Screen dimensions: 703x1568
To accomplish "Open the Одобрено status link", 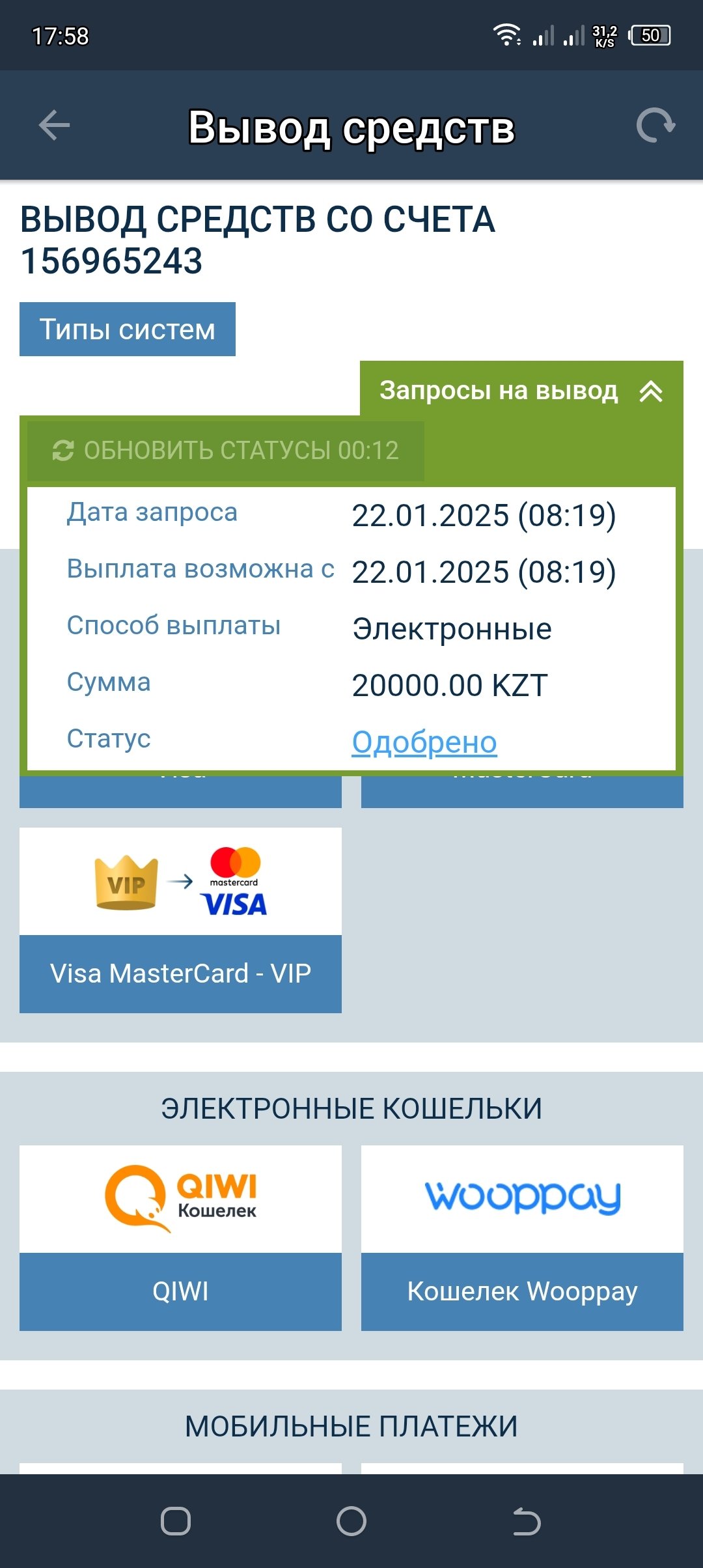I will (x=424, y=742).
